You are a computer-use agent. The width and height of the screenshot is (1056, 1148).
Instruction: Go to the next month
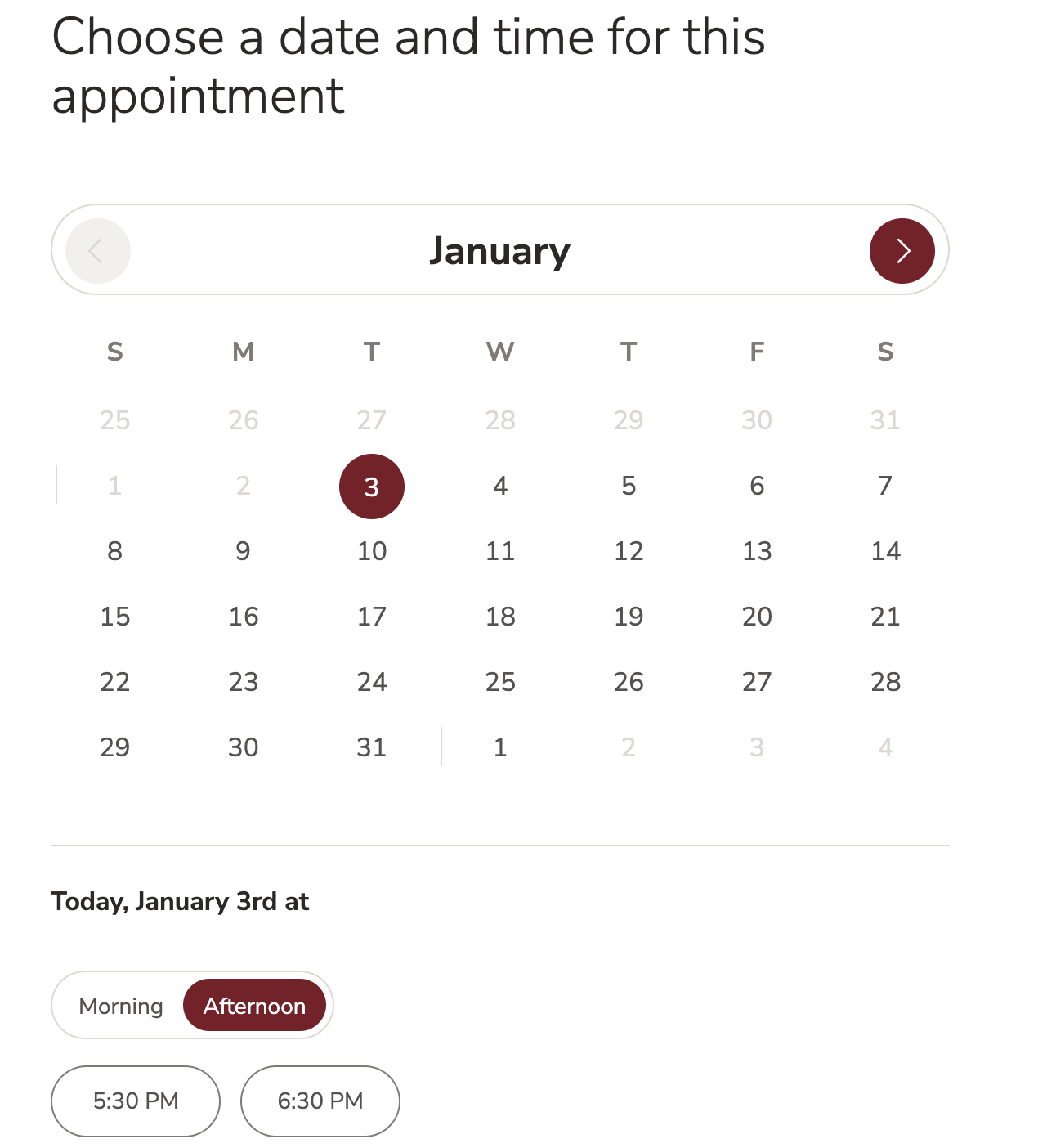(902, 251)
